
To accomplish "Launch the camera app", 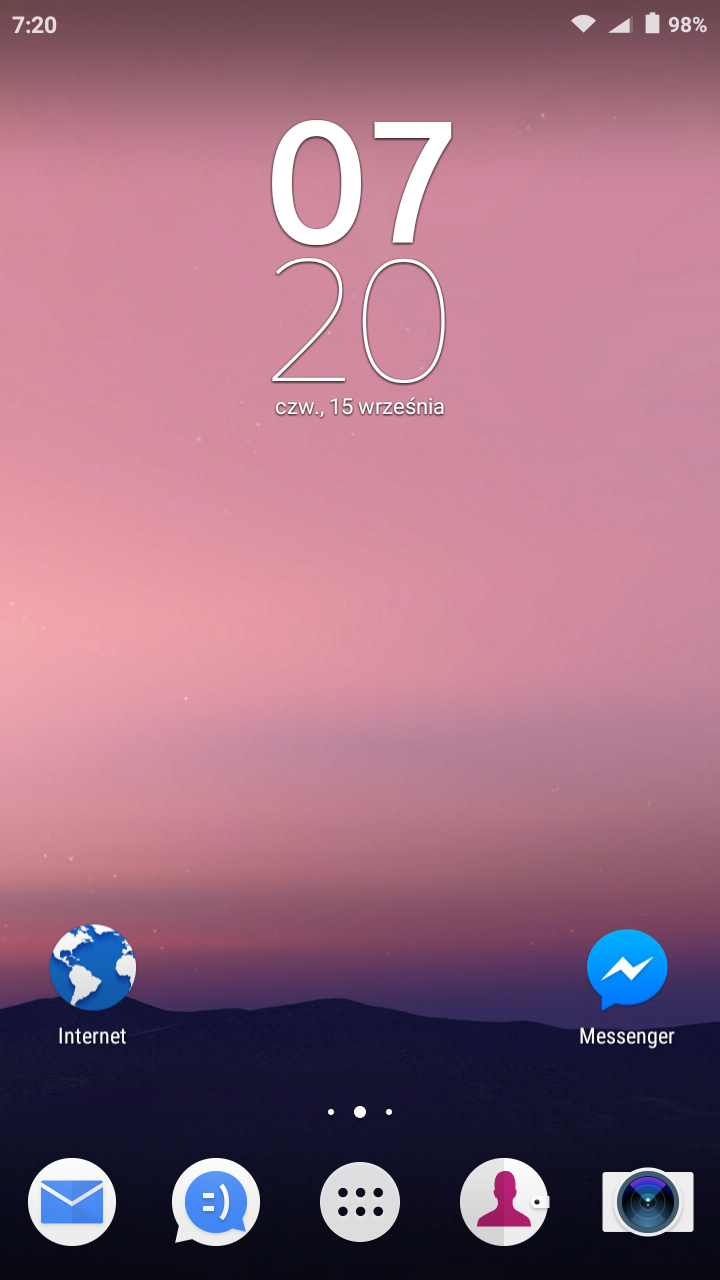I will pyautogui.click(x=648, y=1201).
